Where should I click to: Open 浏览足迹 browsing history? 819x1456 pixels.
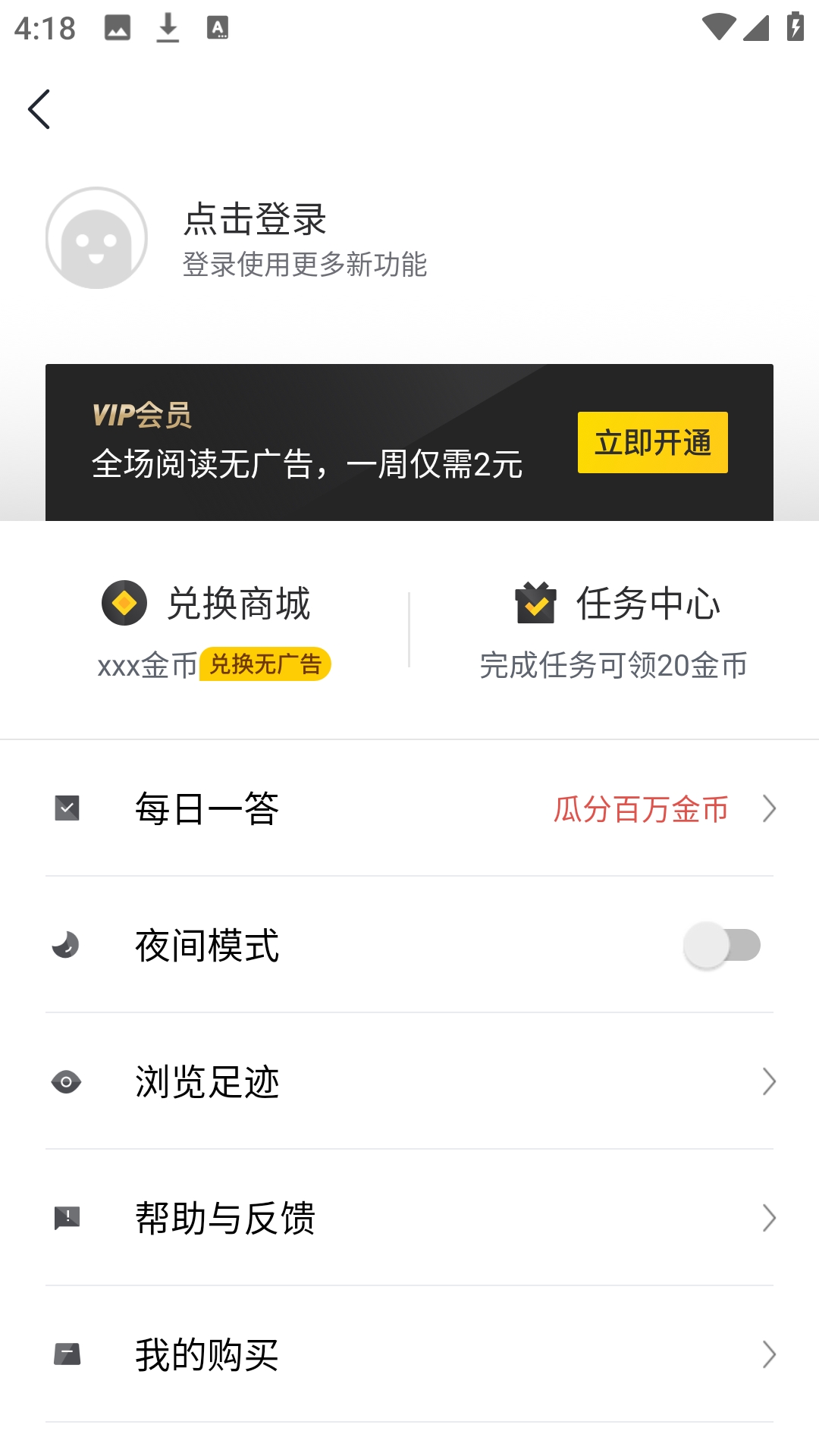pos(409,1081)
